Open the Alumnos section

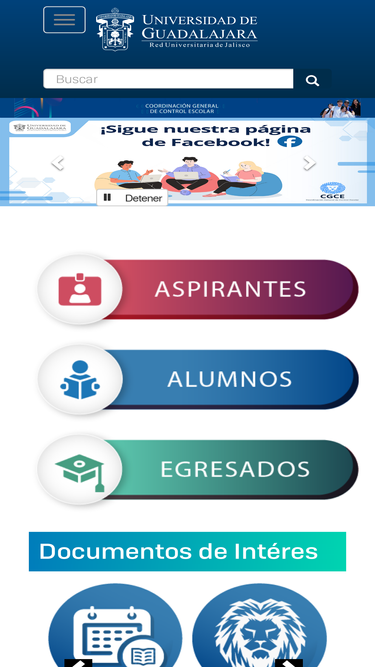coord(198,379)
